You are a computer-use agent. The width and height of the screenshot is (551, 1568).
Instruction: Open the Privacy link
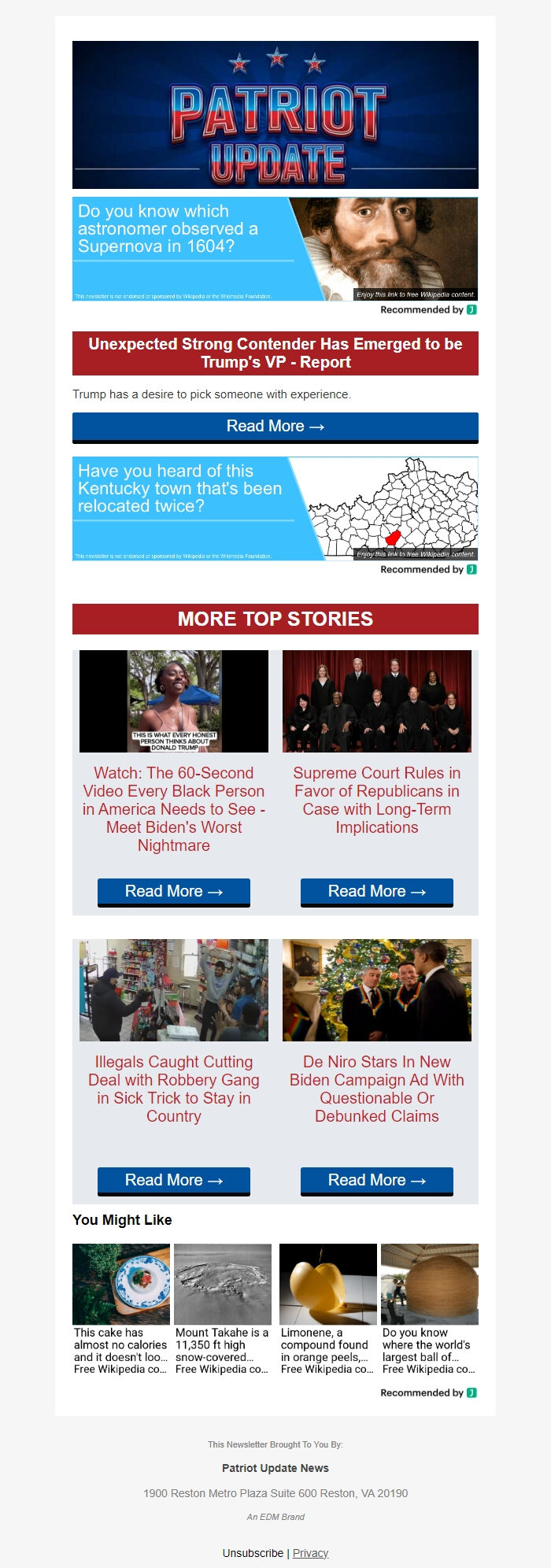click(310, 1553)
